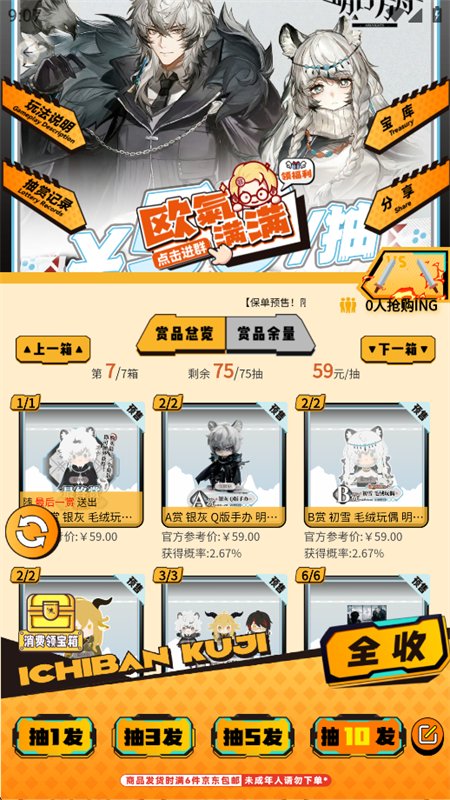Open the B赏 初雪 毛绒玩偶 prize card

(x=366, y=464)
